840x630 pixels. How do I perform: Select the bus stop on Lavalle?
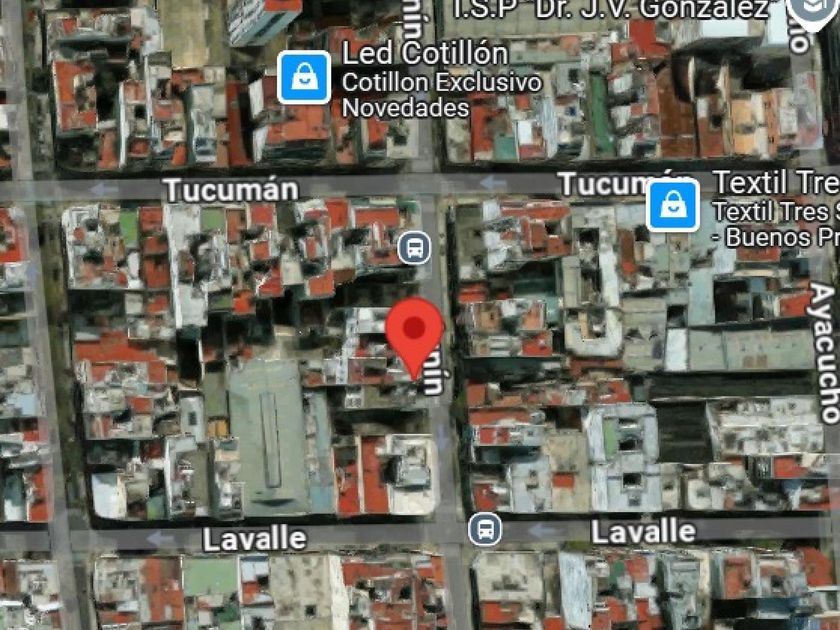(485, 528)
